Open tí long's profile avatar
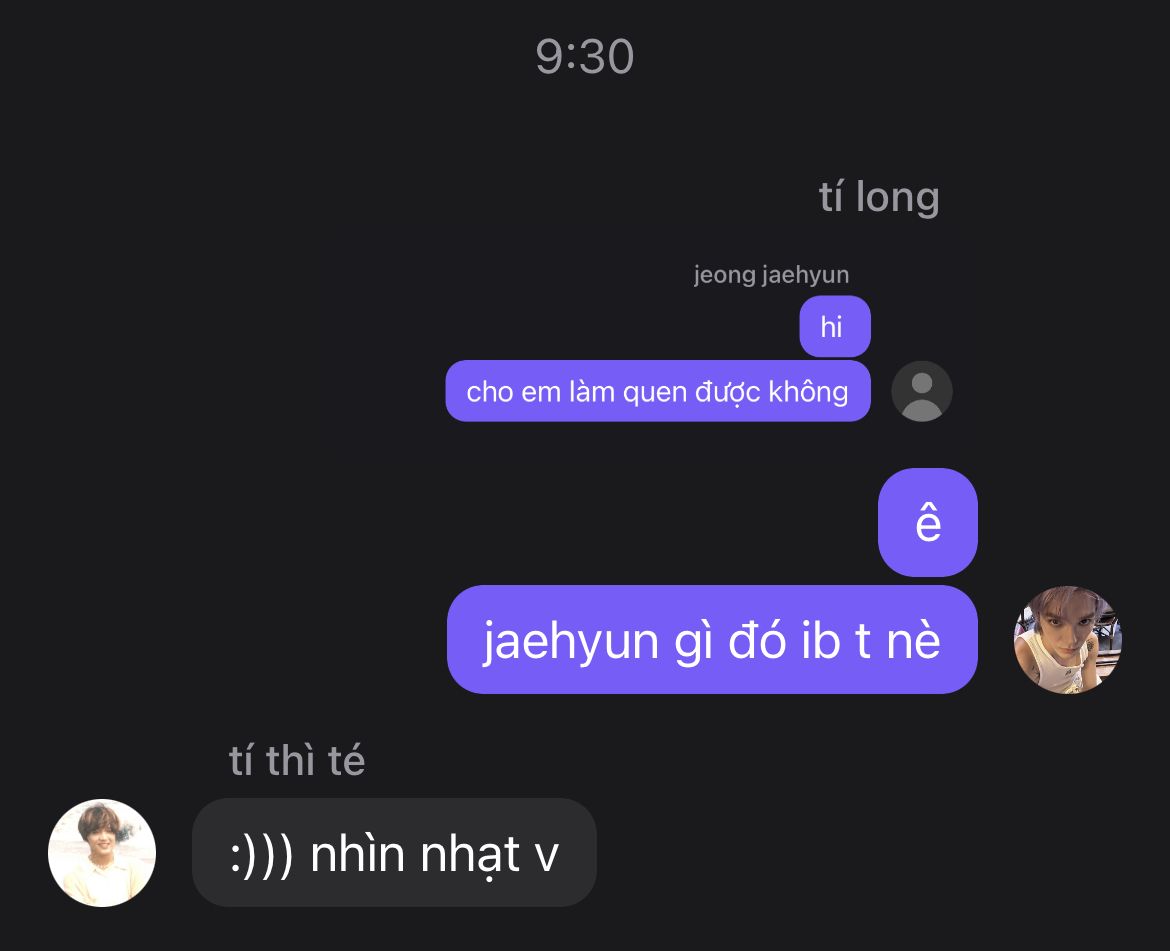 (x=1068, y=640)
